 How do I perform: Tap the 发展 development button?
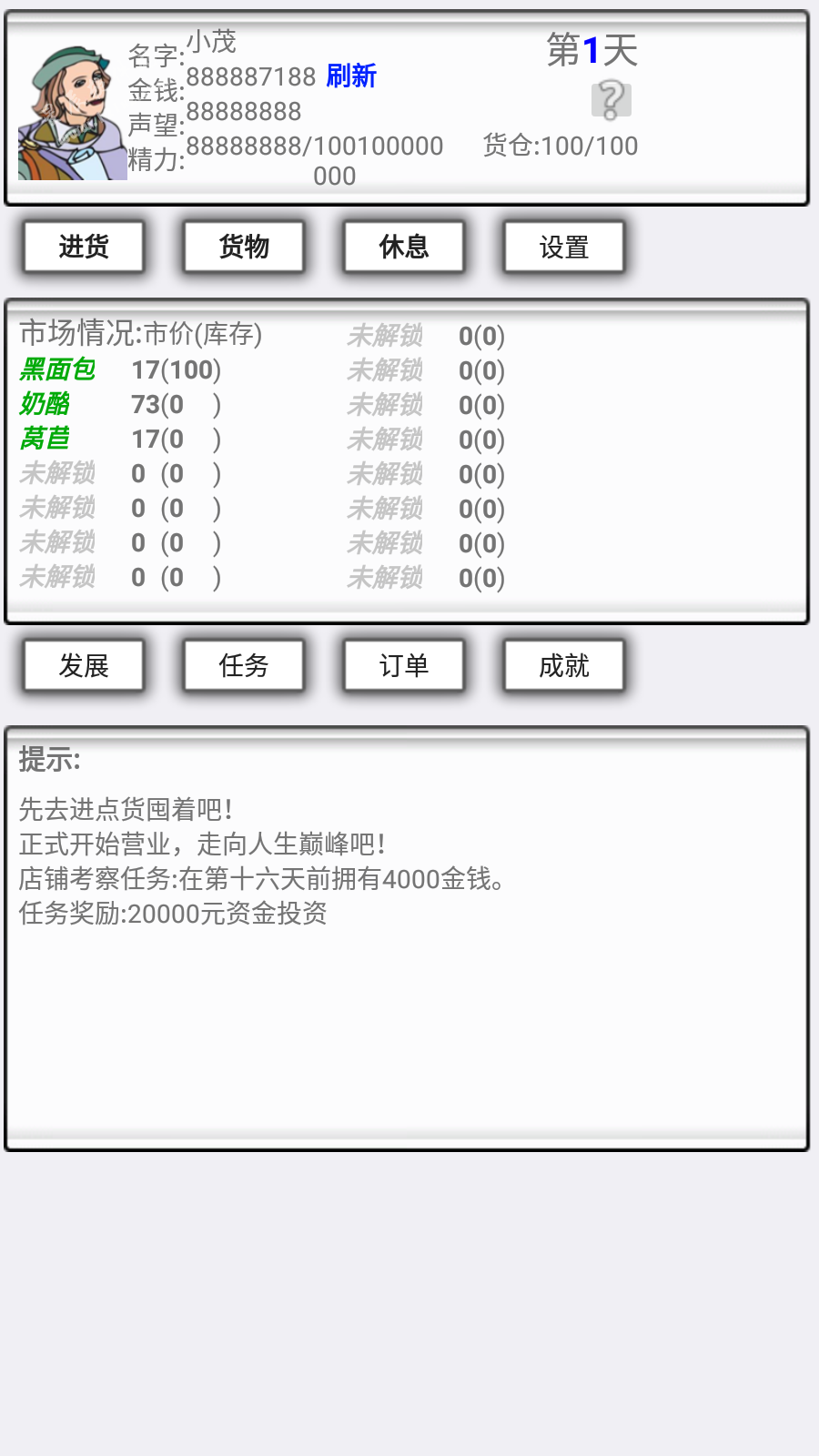point(84,666)
